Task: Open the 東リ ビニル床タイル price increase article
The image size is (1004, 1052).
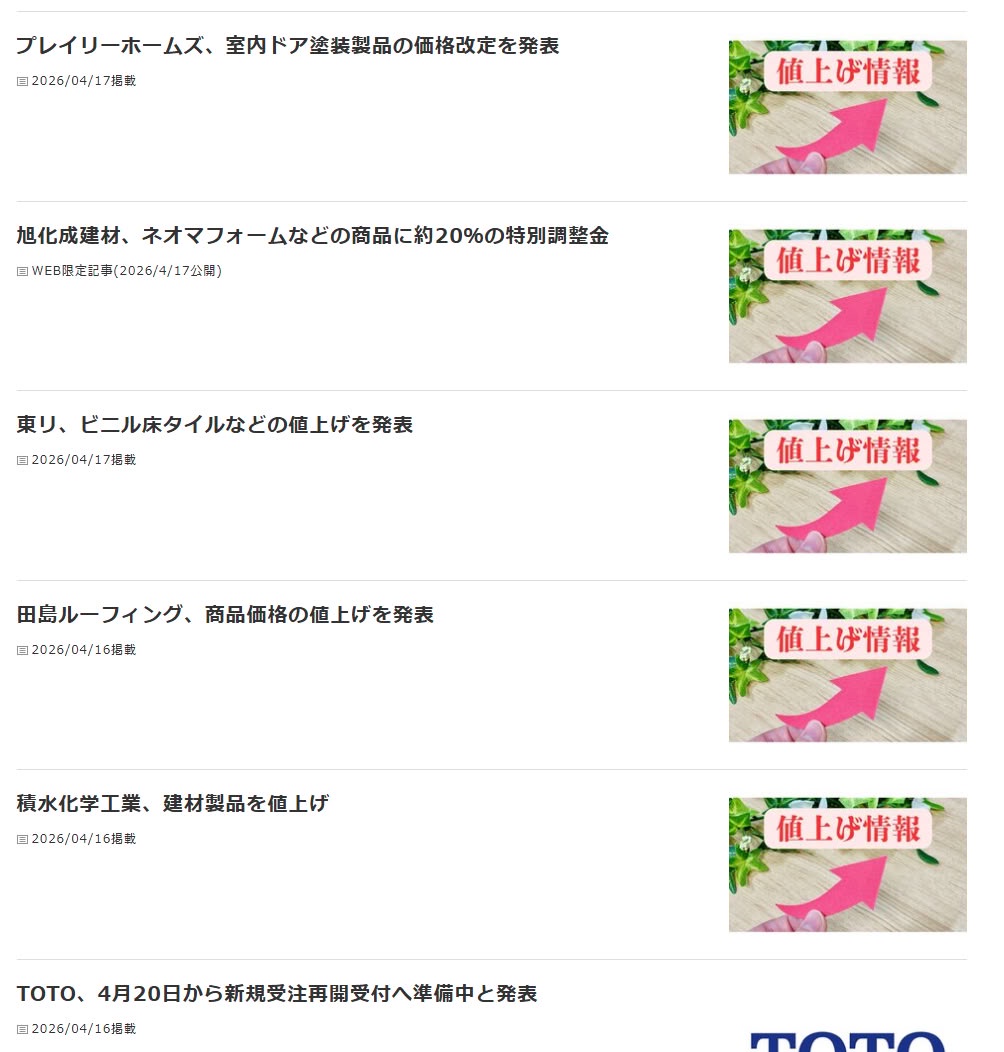Action: (214, 425)
